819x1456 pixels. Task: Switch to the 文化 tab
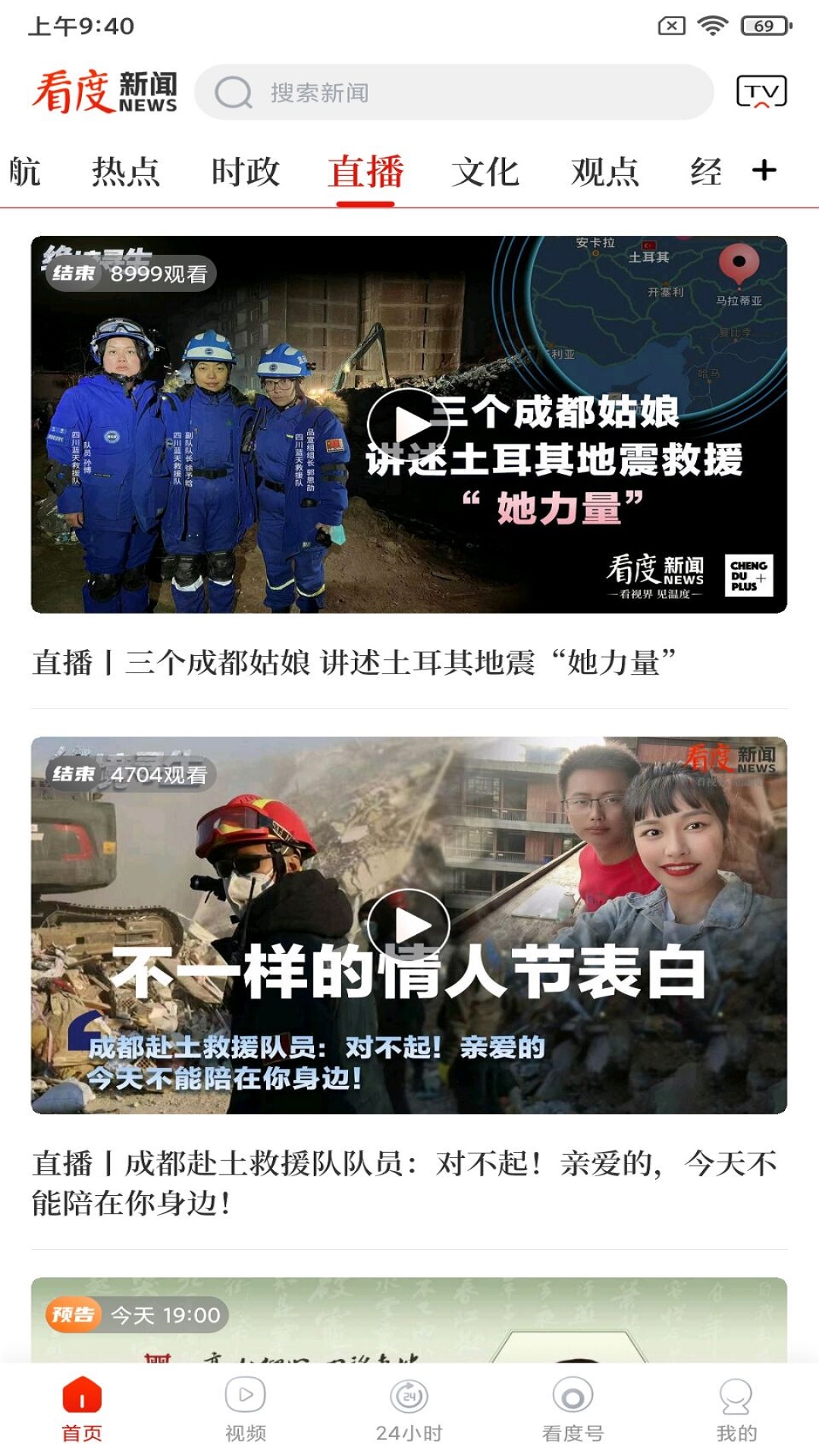tap(485, 171)
